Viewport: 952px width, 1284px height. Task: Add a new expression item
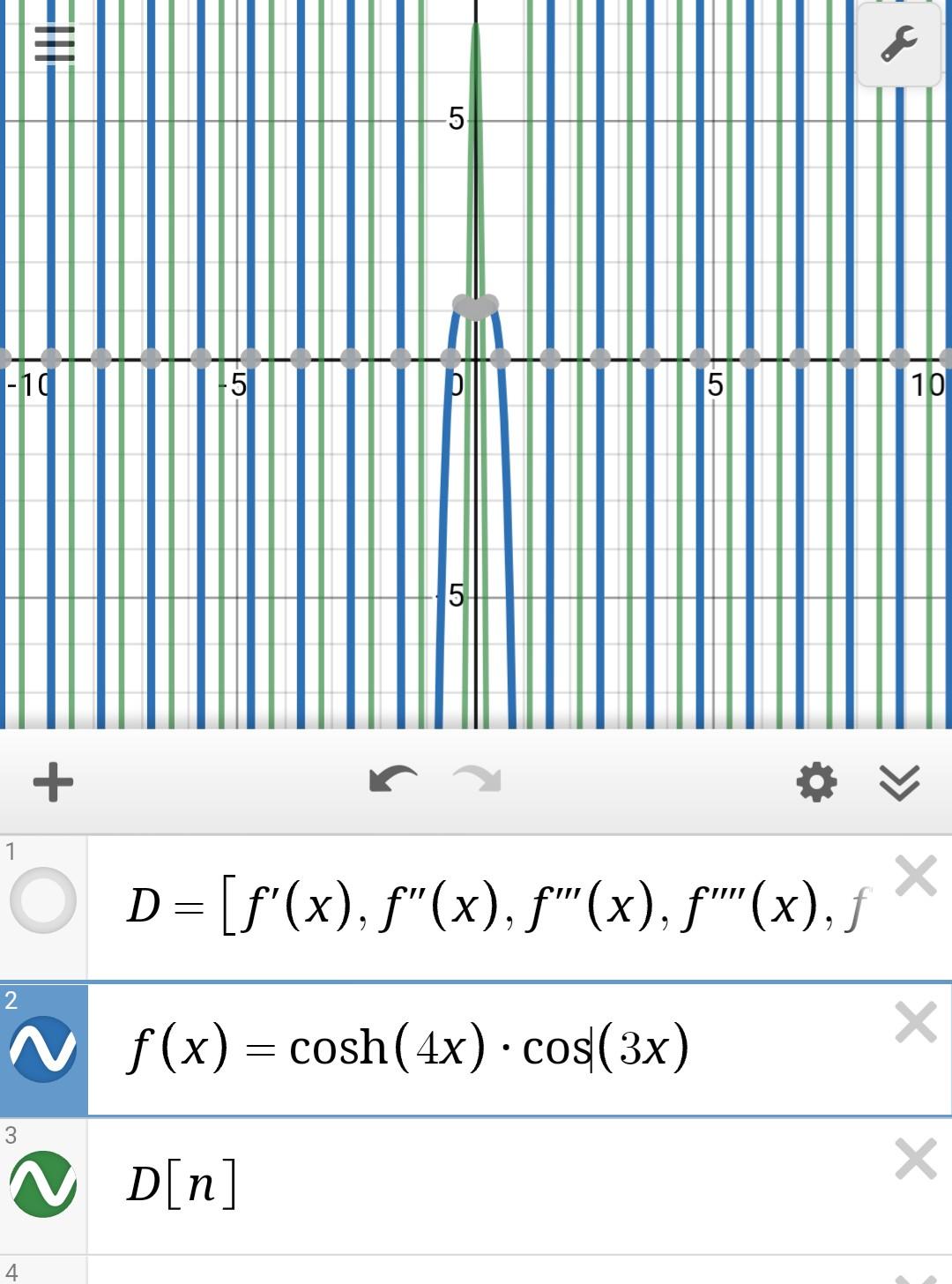53,781
